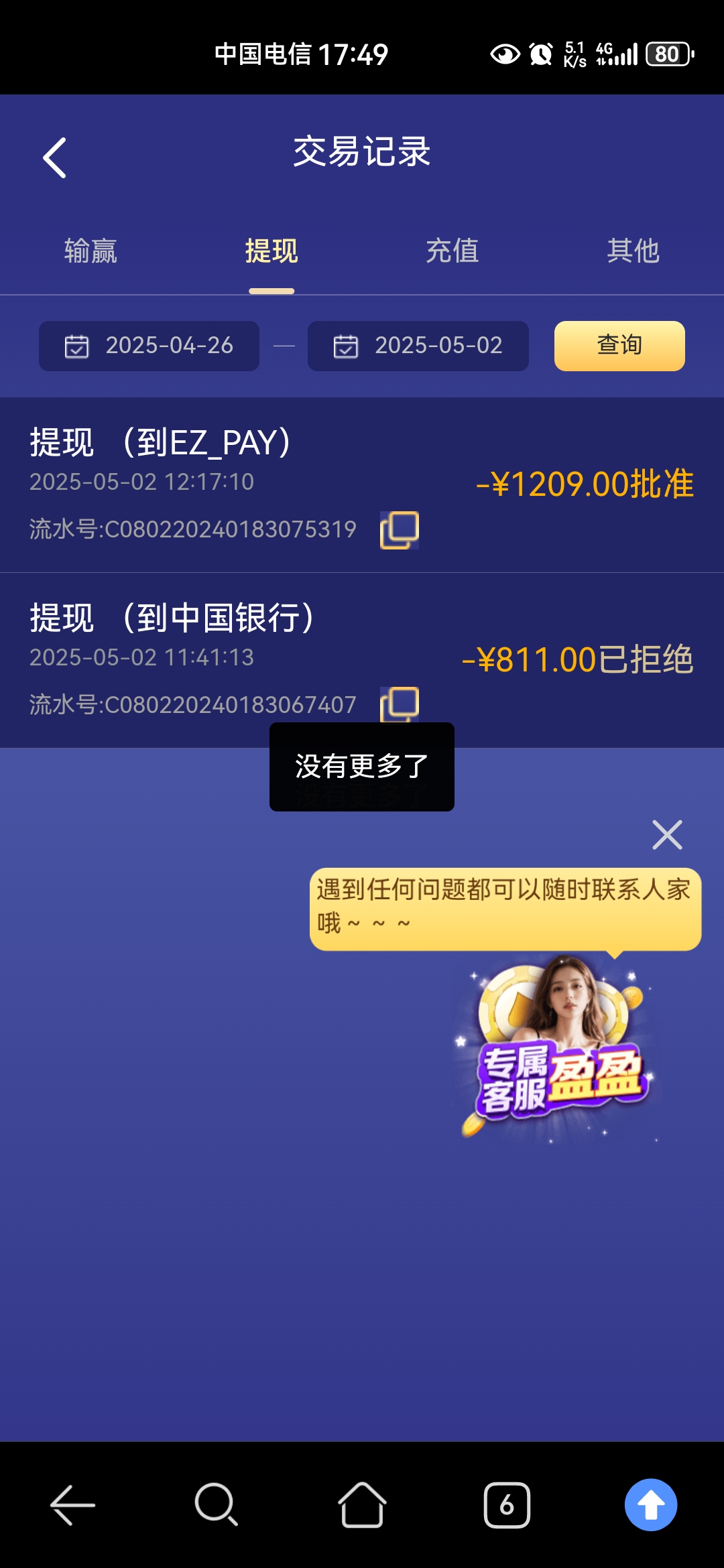Change the end date 2025-05-02
This screenshot has height=1568, width=724.
click(418, 346)
